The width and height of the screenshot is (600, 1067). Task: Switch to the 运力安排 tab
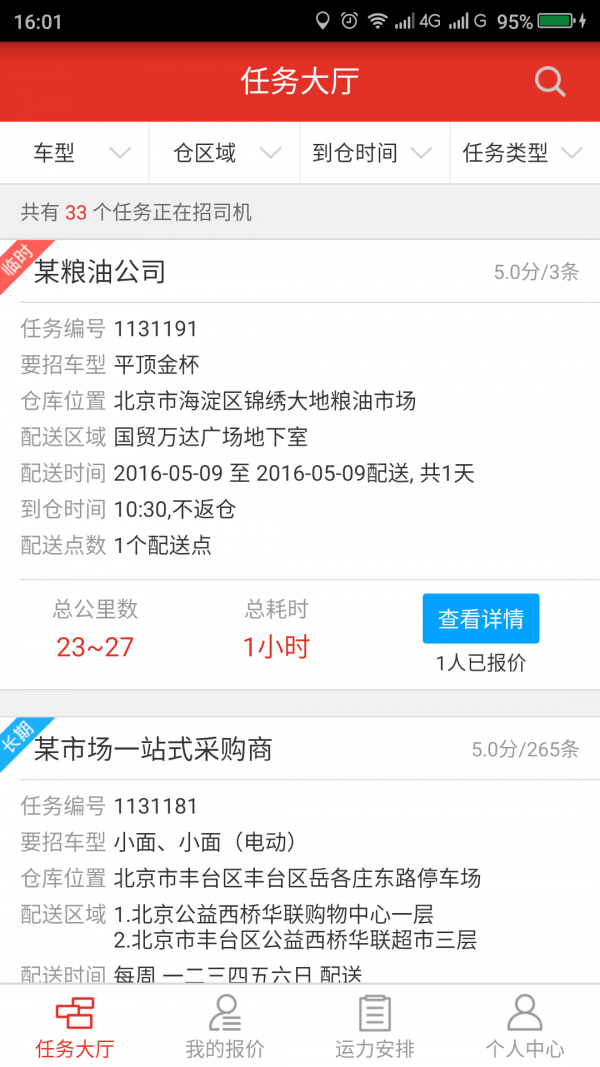tap(375, 1026)
